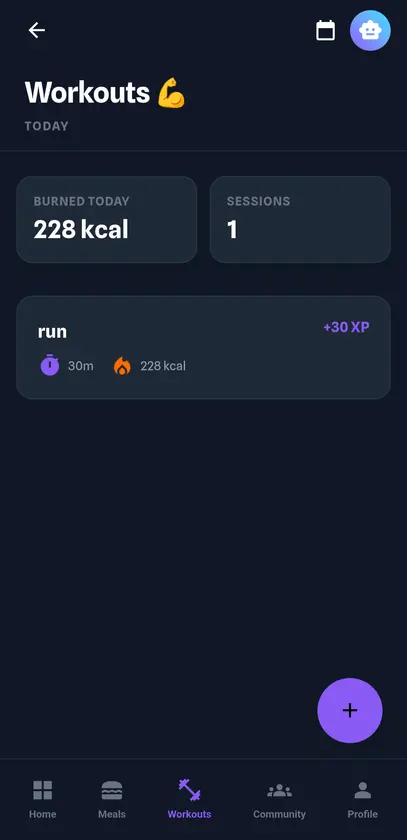Go back using the top arrow
This screenshot has height=840, width=407.
click(36, 31)
